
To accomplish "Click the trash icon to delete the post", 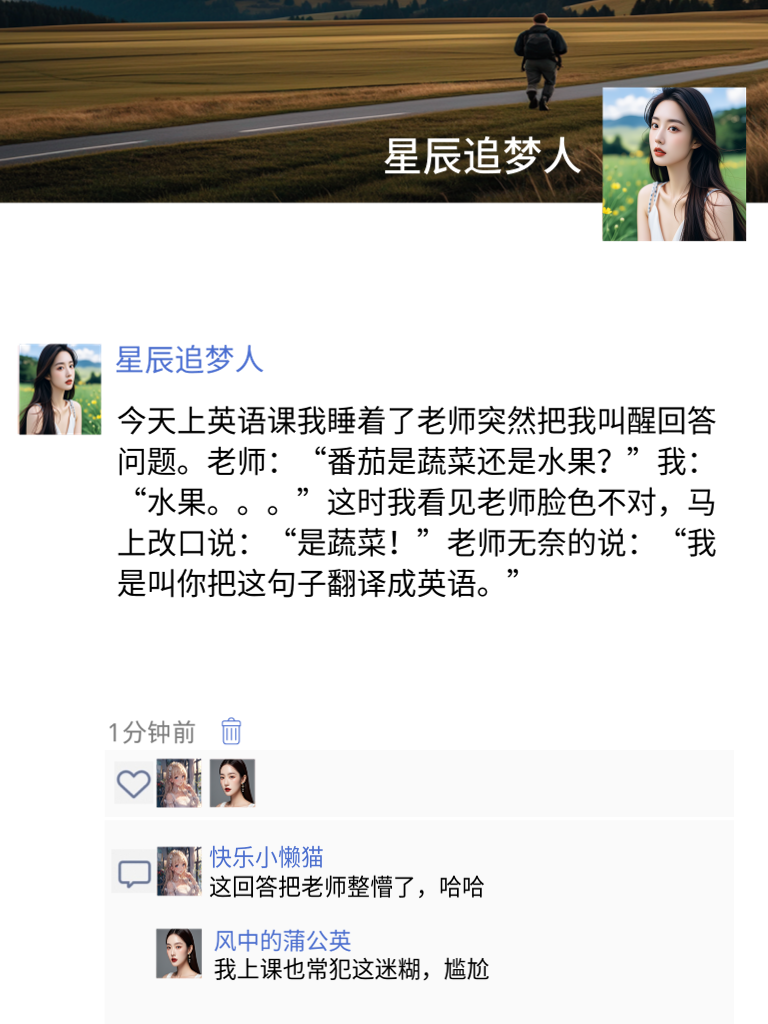I will tap(228, 731).
